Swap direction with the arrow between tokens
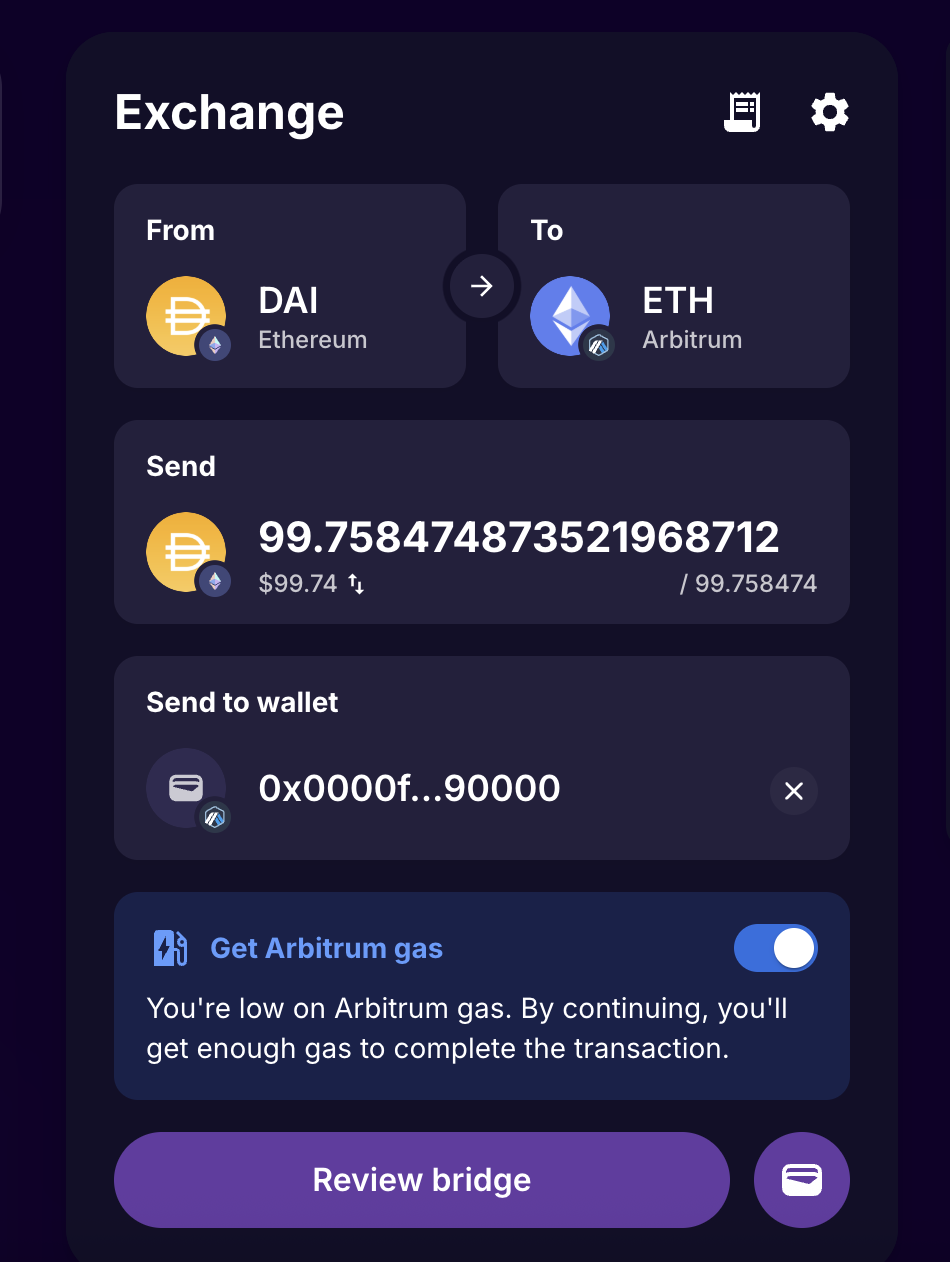The width and height of the screenshot is (950, 1262). tap(482, 287)
